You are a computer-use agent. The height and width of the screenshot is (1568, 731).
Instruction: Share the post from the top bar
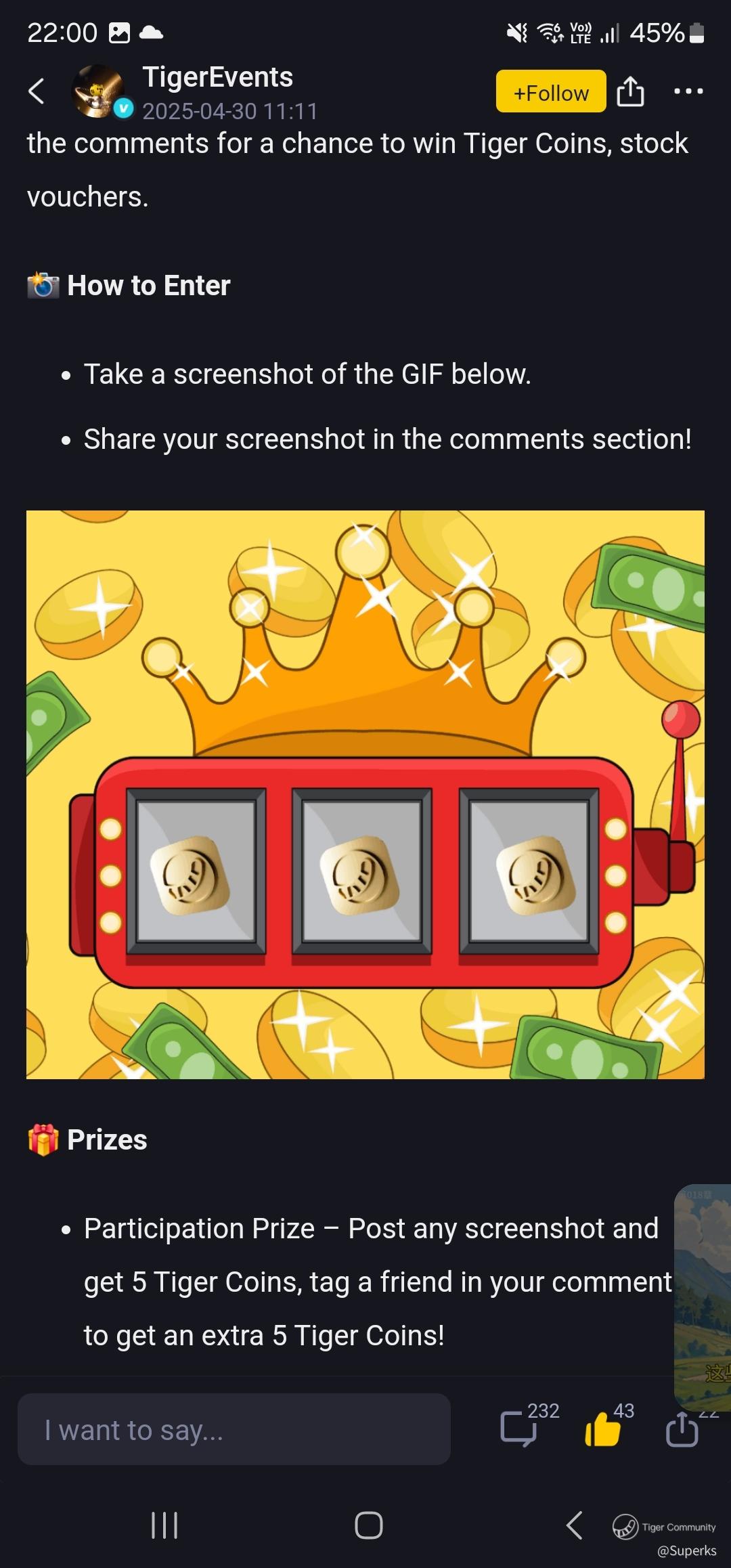pyautogui.click(x=630, y=91)
